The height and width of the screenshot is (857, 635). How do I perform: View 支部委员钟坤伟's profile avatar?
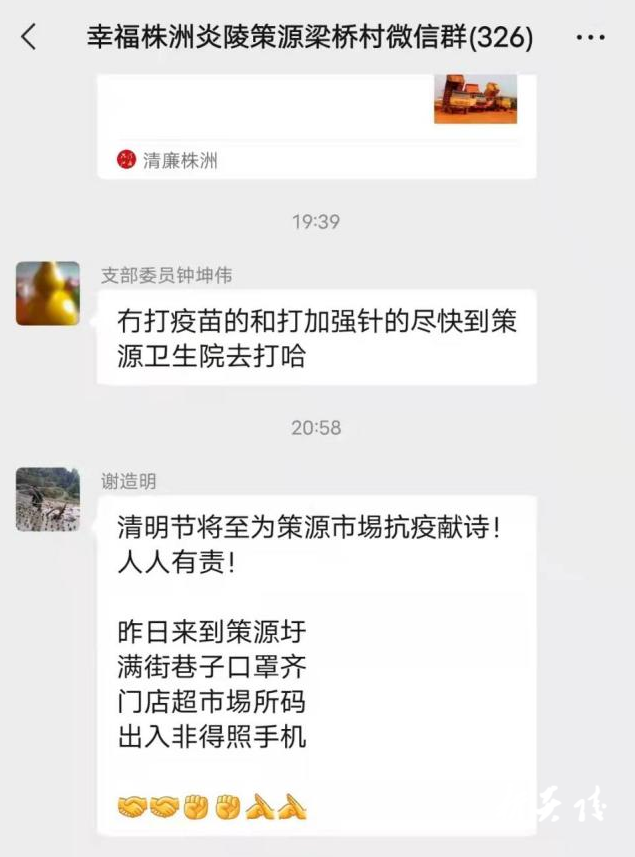pos(47,293)
